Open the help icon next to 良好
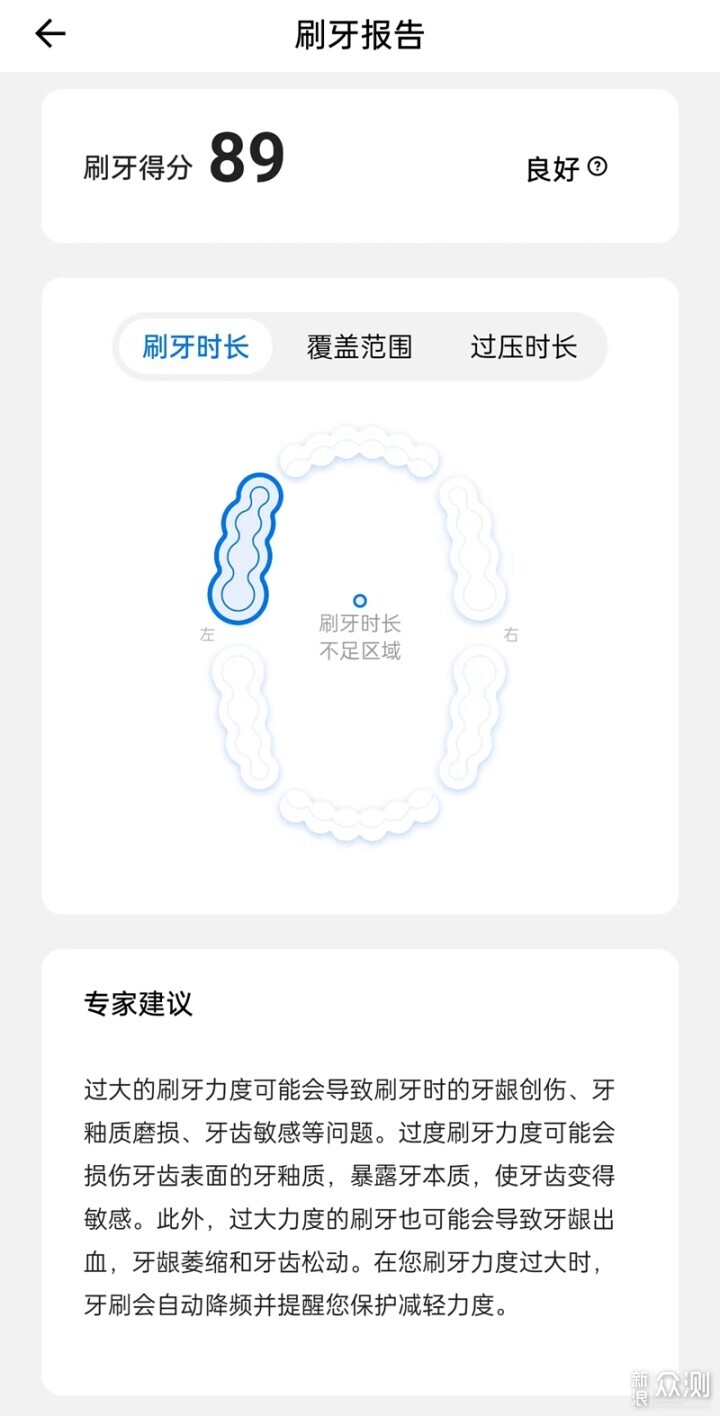720x1416 pixels. tap(597, 167)
